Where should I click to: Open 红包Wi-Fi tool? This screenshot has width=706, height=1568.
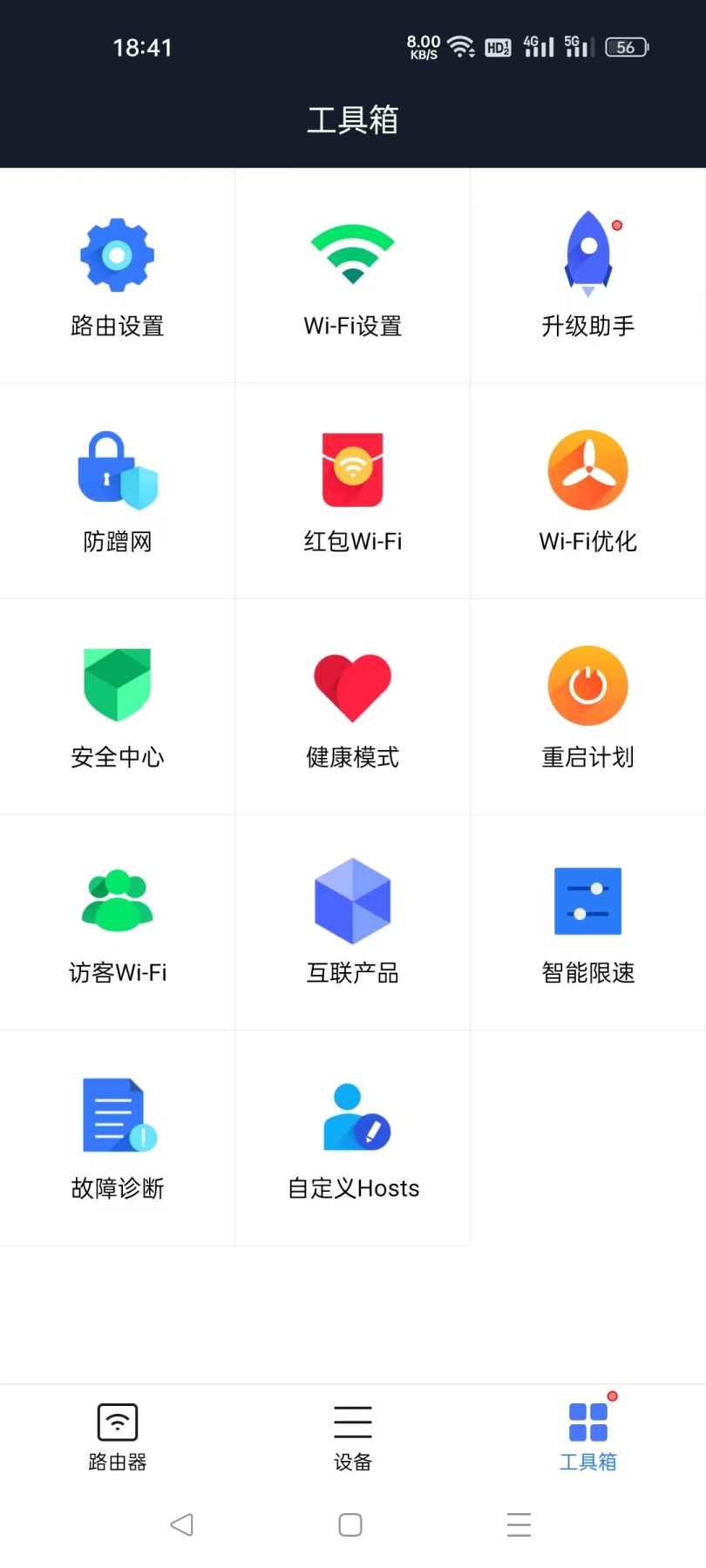[352, 492]
